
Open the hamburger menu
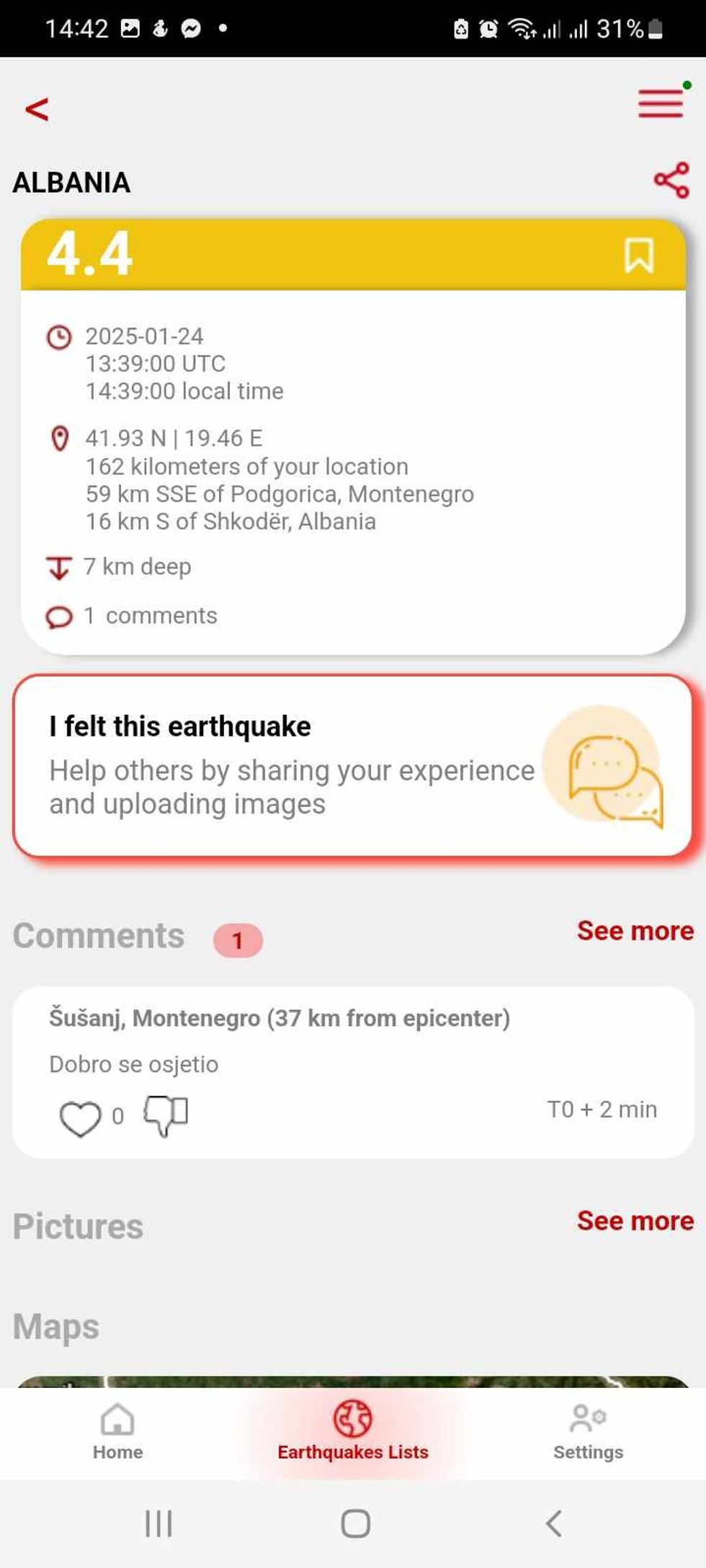coord(660,104)
